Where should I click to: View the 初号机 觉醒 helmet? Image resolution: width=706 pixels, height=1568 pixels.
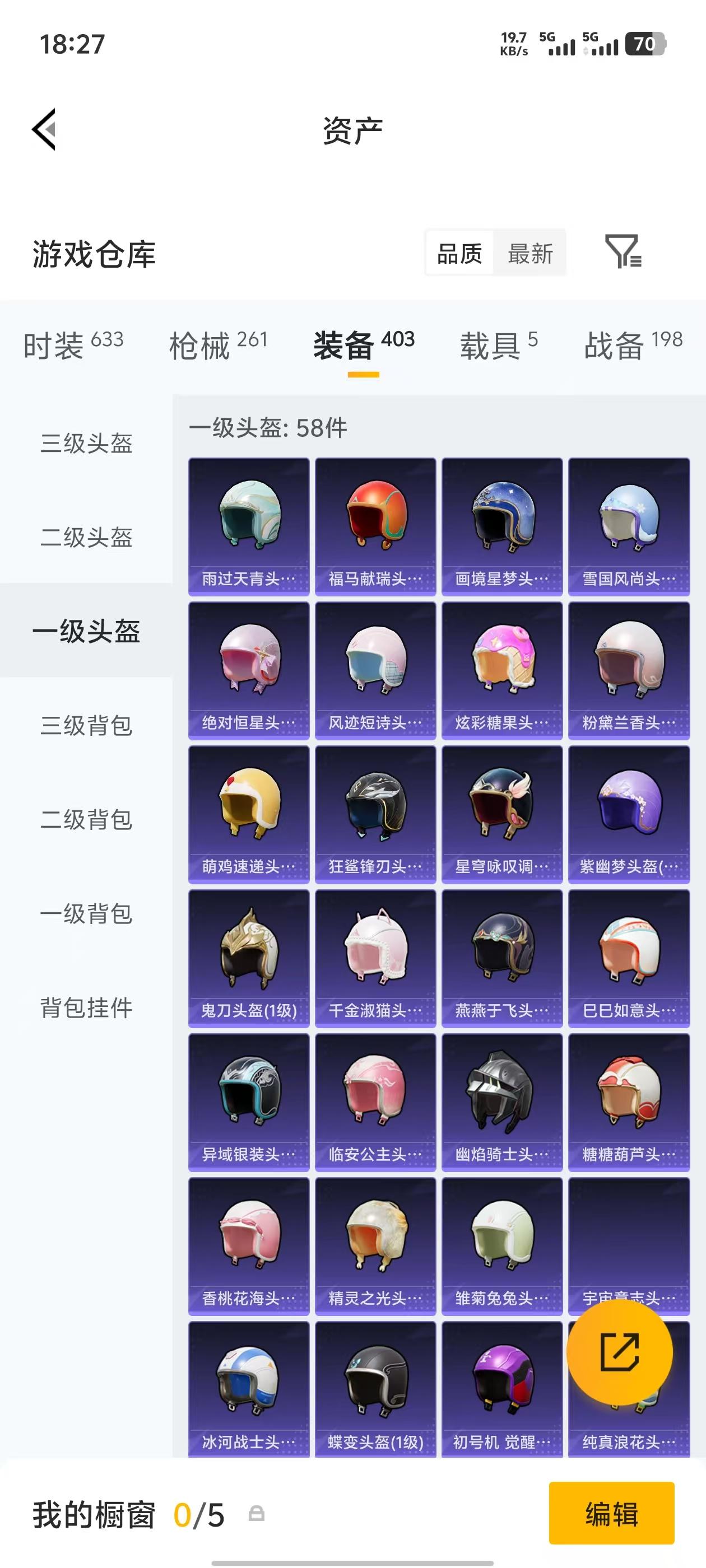pos(502,1388)
